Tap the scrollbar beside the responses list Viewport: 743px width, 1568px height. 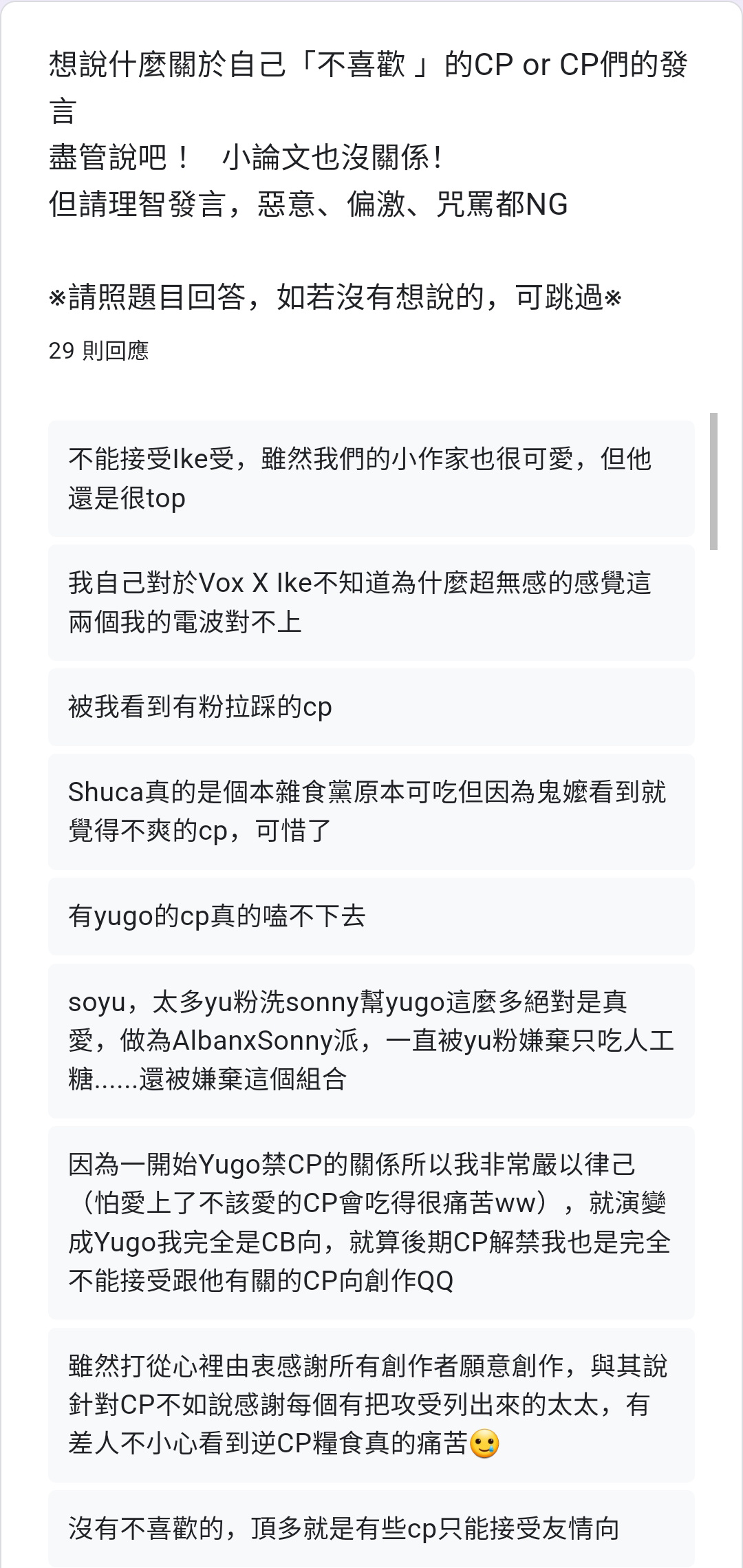[713, 481]
